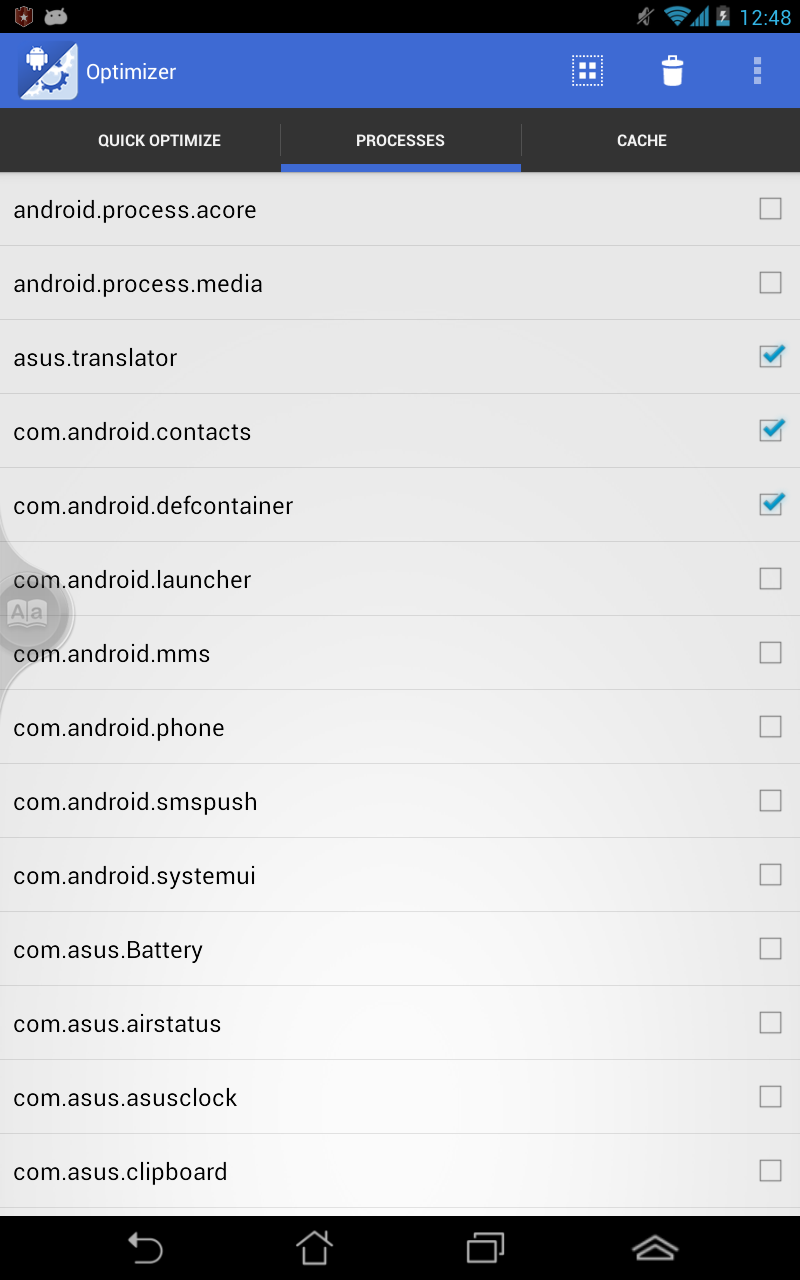Tap the trash icon to kill selected processes
The height and width of the screenshot is (1280, 800).
[x=672, y=70]
